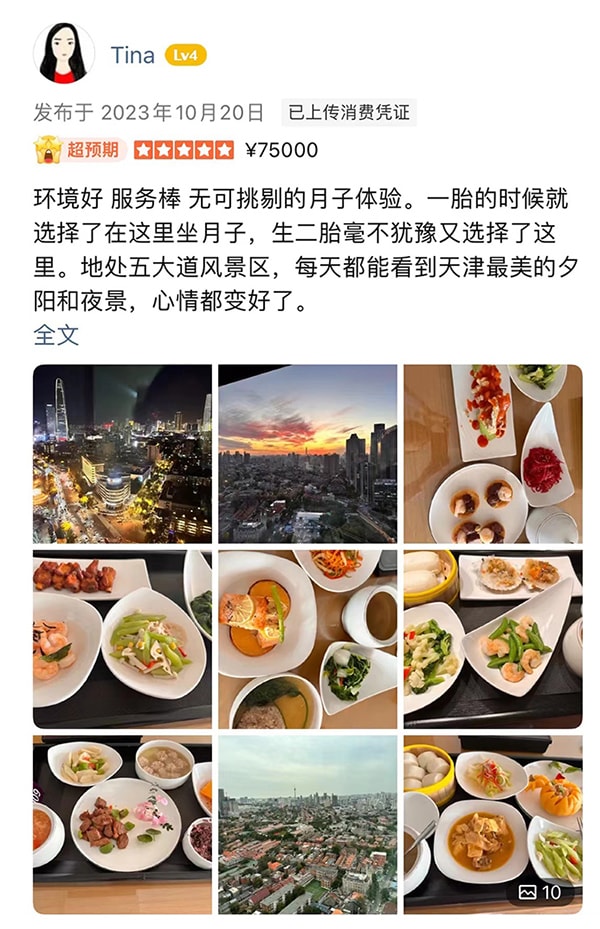Open the night city skyline photo
Image resolution: width=600 pixels, height=929 pixels.
tap(122, 454)
